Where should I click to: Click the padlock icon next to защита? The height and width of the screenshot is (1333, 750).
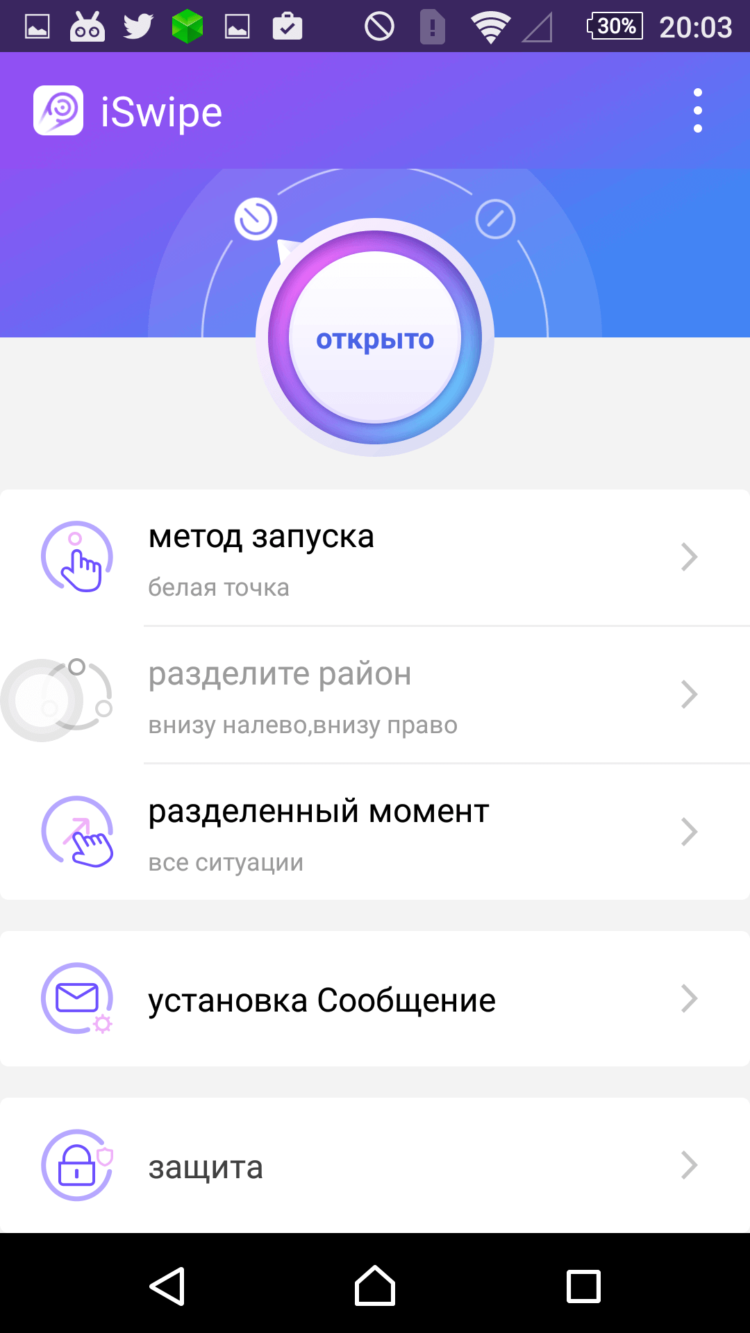coord(77,1165)
